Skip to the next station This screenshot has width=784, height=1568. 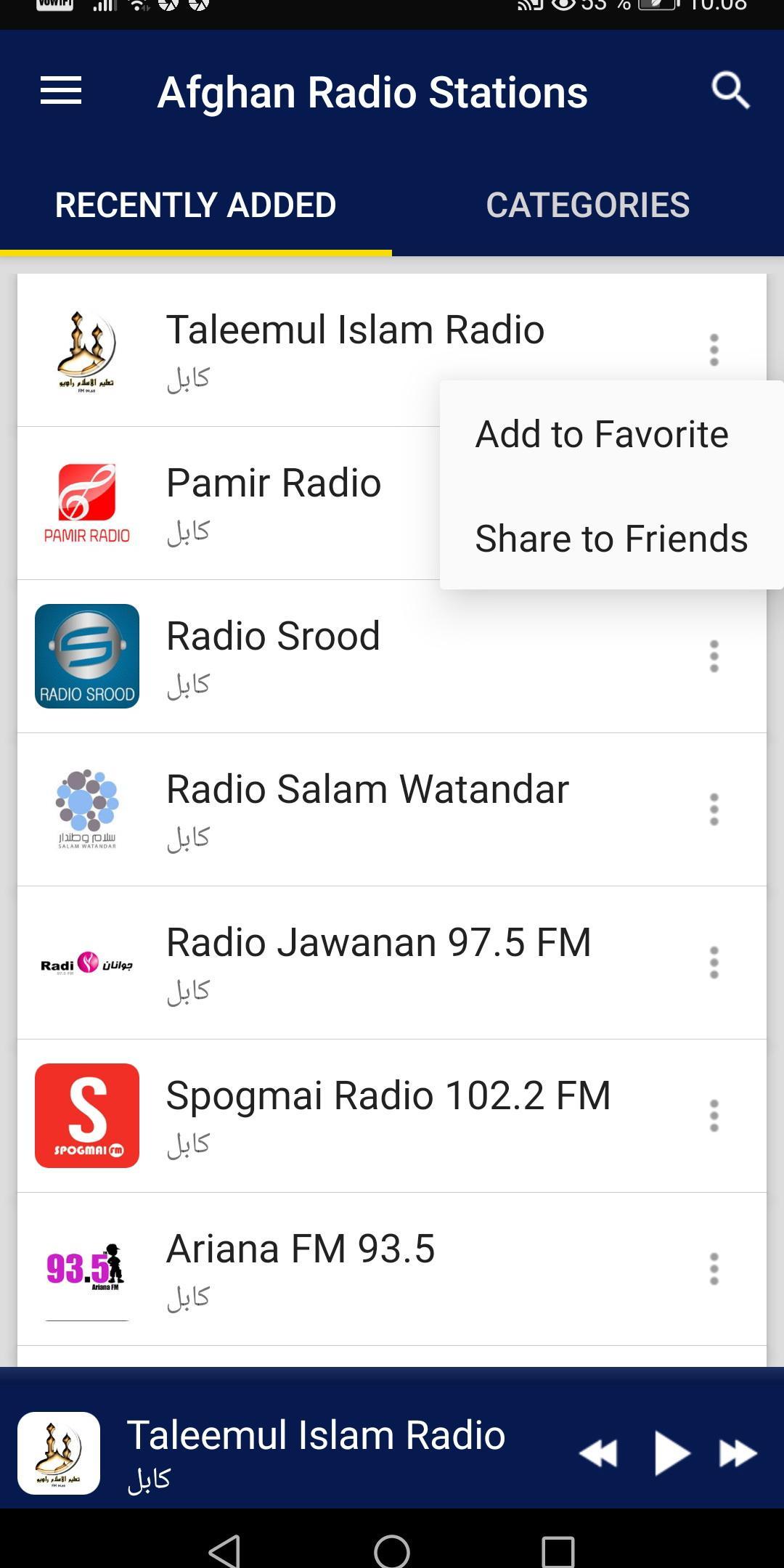pos(738,1453)
